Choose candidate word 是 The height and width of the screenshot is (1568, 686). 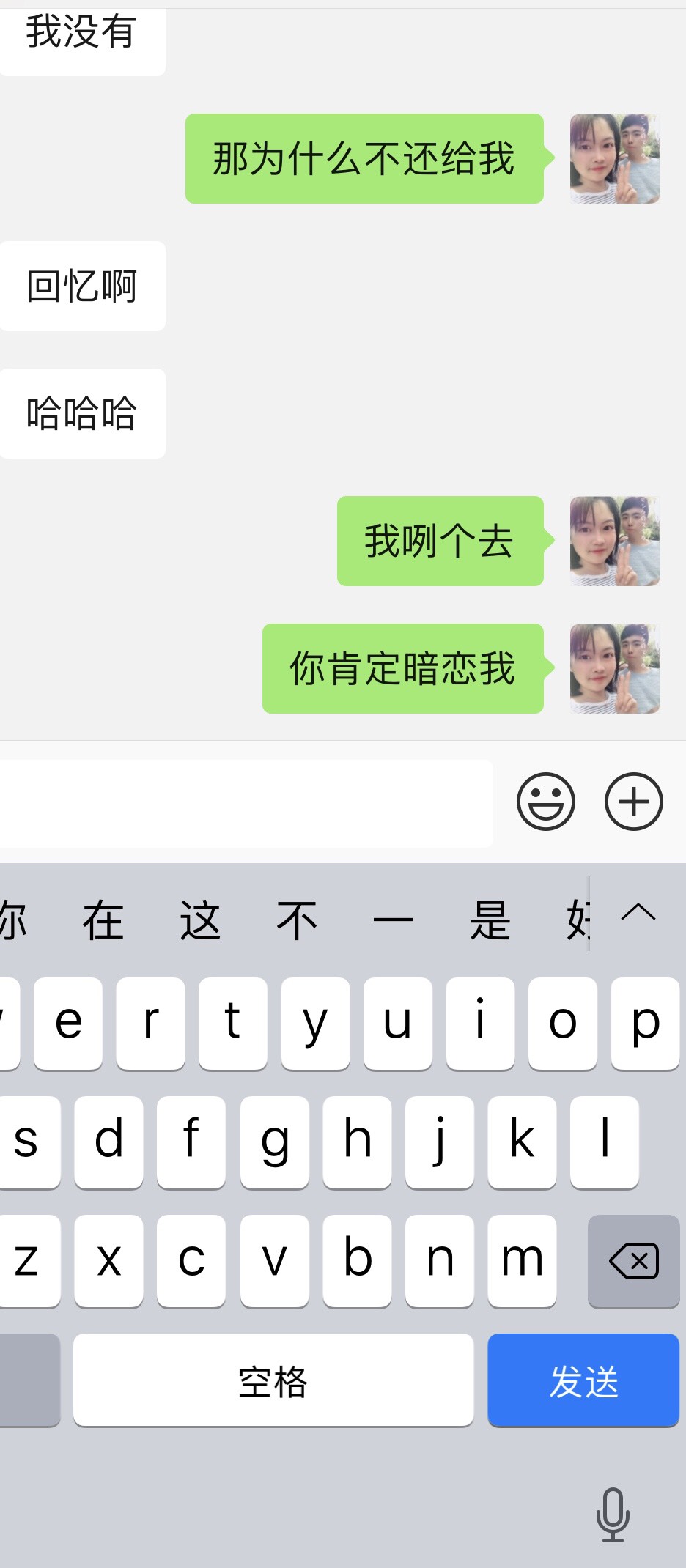click(490, 921)
